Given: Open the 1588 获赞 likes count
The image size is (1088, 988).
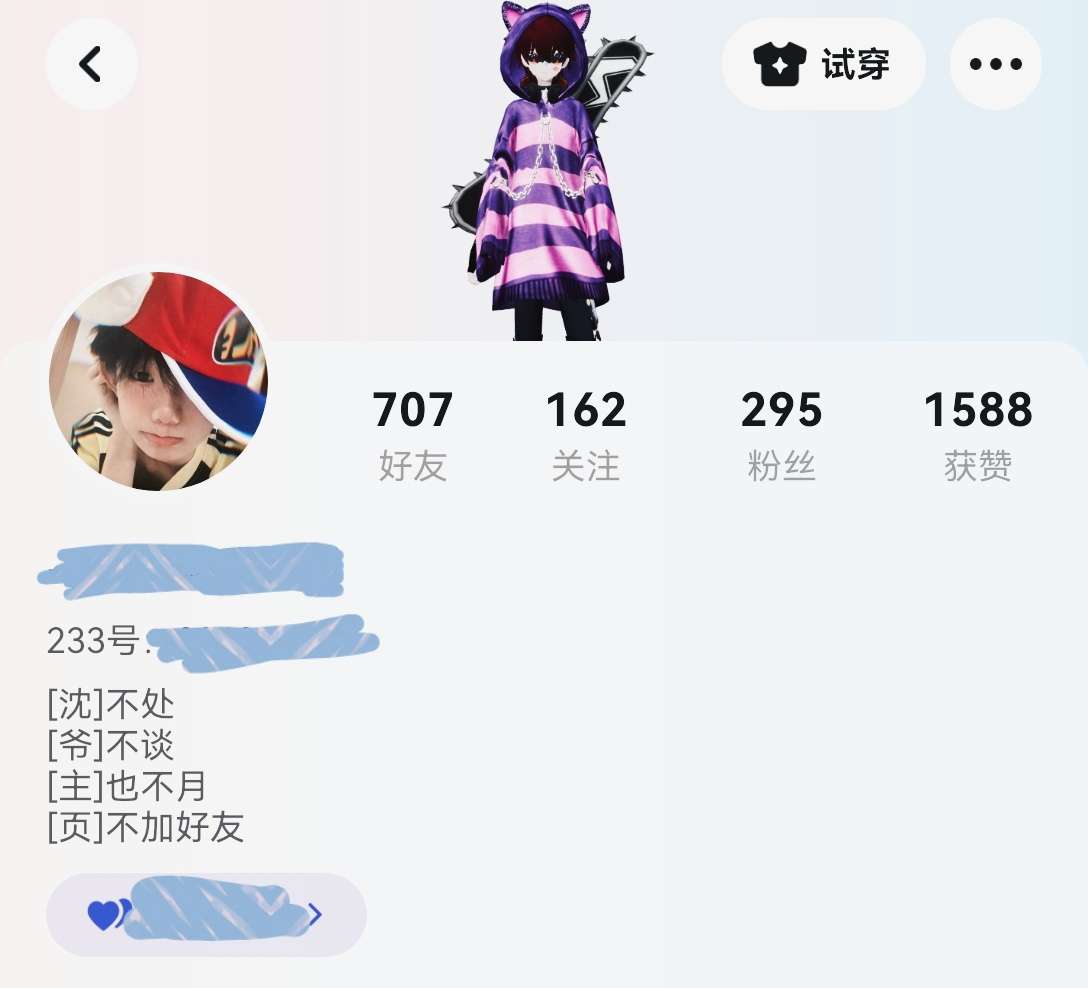Looking at the screenshot, I should (x=977, y=434).
